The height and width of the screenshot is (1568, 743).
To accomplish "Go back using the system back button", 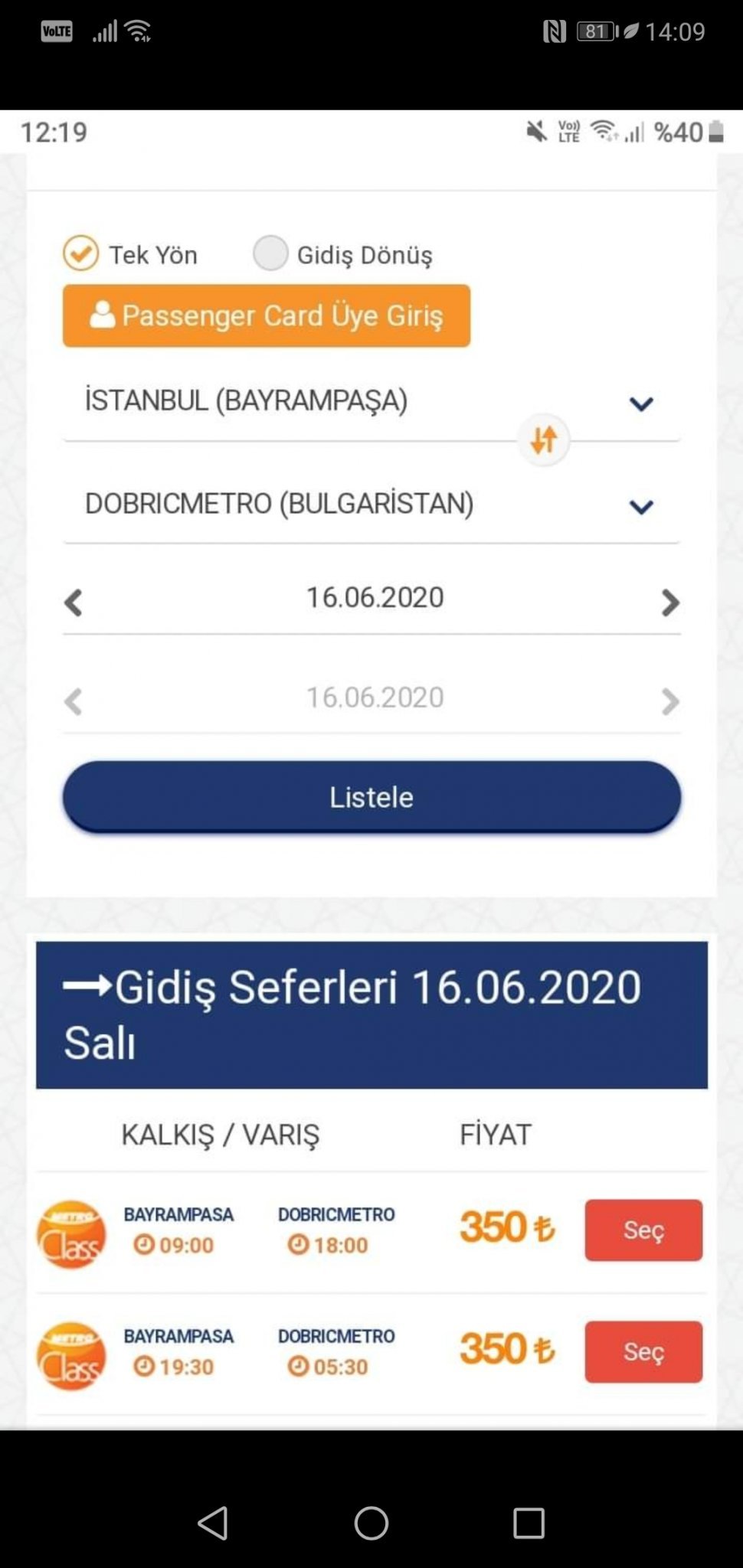I will coord(213,1523).
